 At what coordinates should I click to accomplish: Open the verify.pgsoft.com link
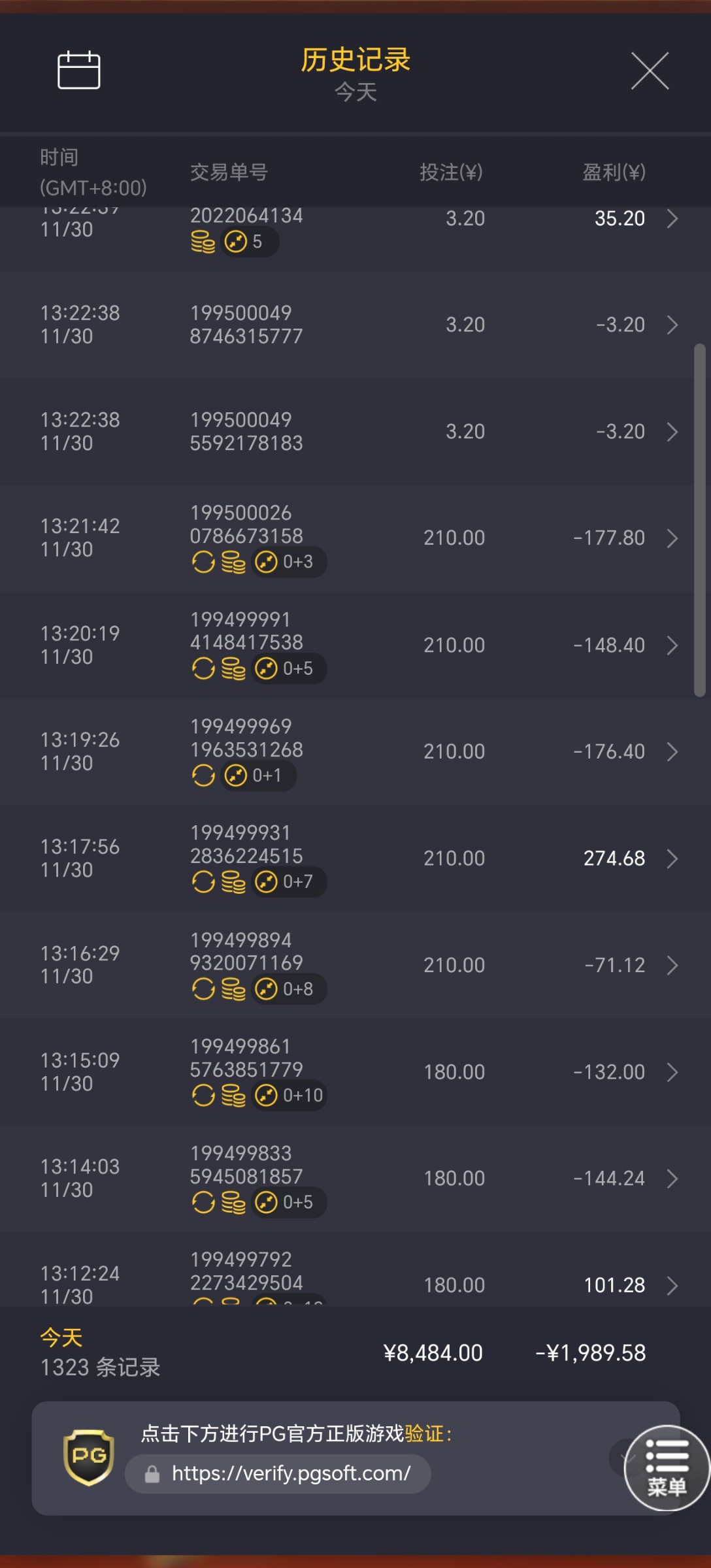click(291, 1473)
